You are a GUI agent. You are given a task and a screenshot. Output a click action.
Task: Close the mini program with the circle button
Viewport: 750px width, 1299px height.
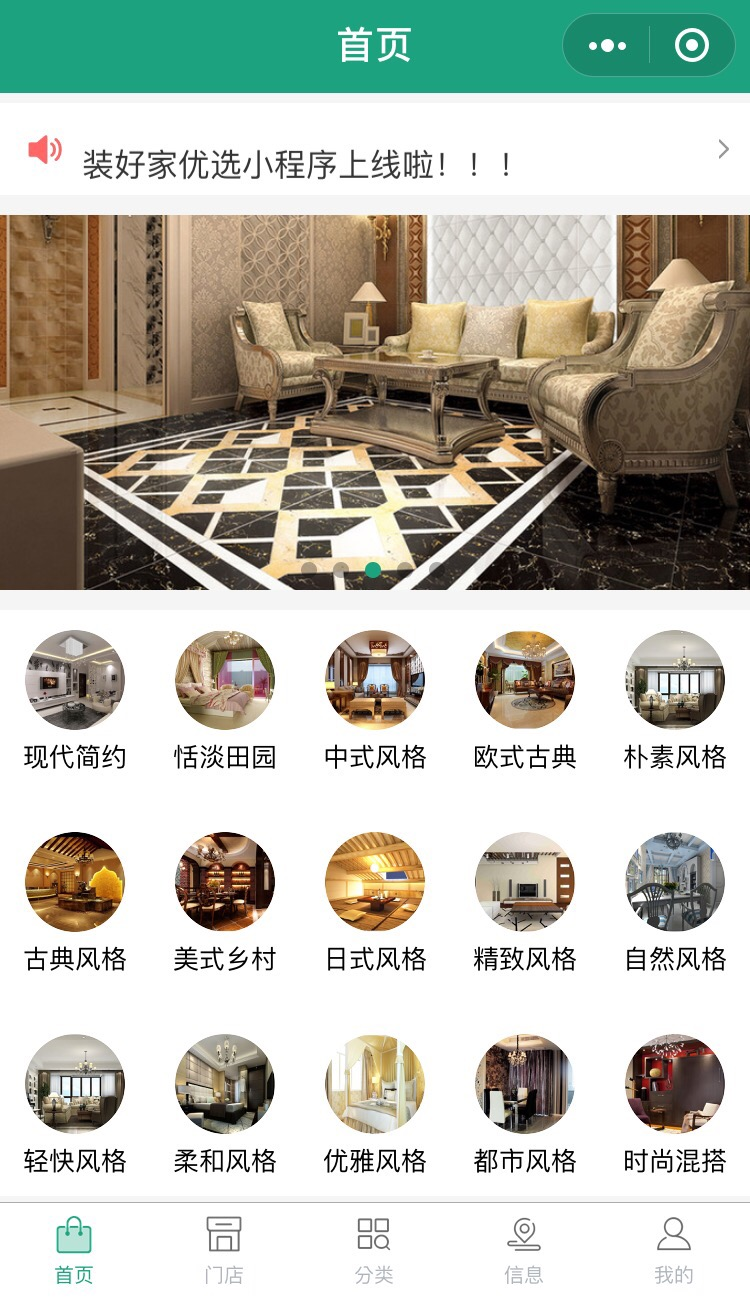tap(692, 46)
